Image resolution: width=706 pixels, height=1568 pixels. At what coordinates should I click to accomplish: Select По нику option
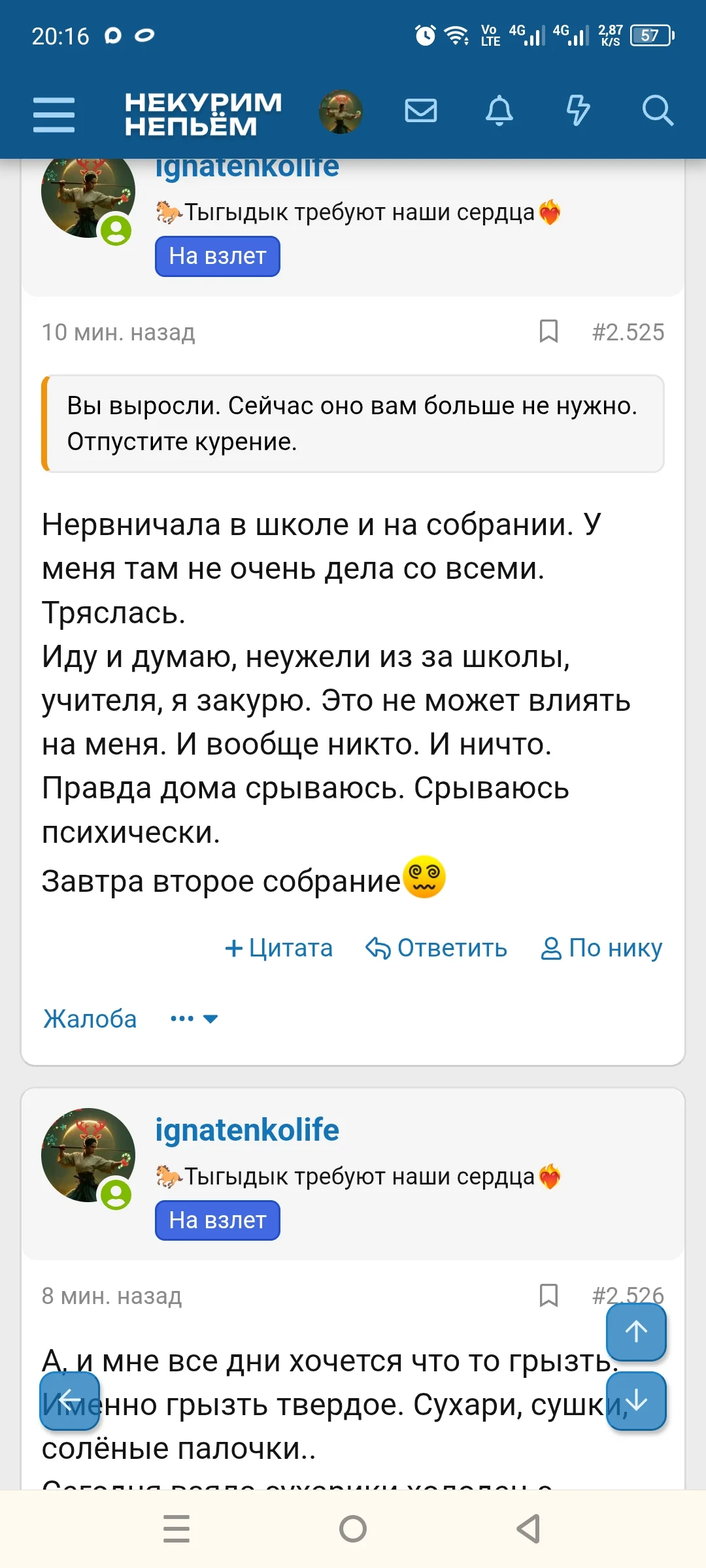pos(602,948)
